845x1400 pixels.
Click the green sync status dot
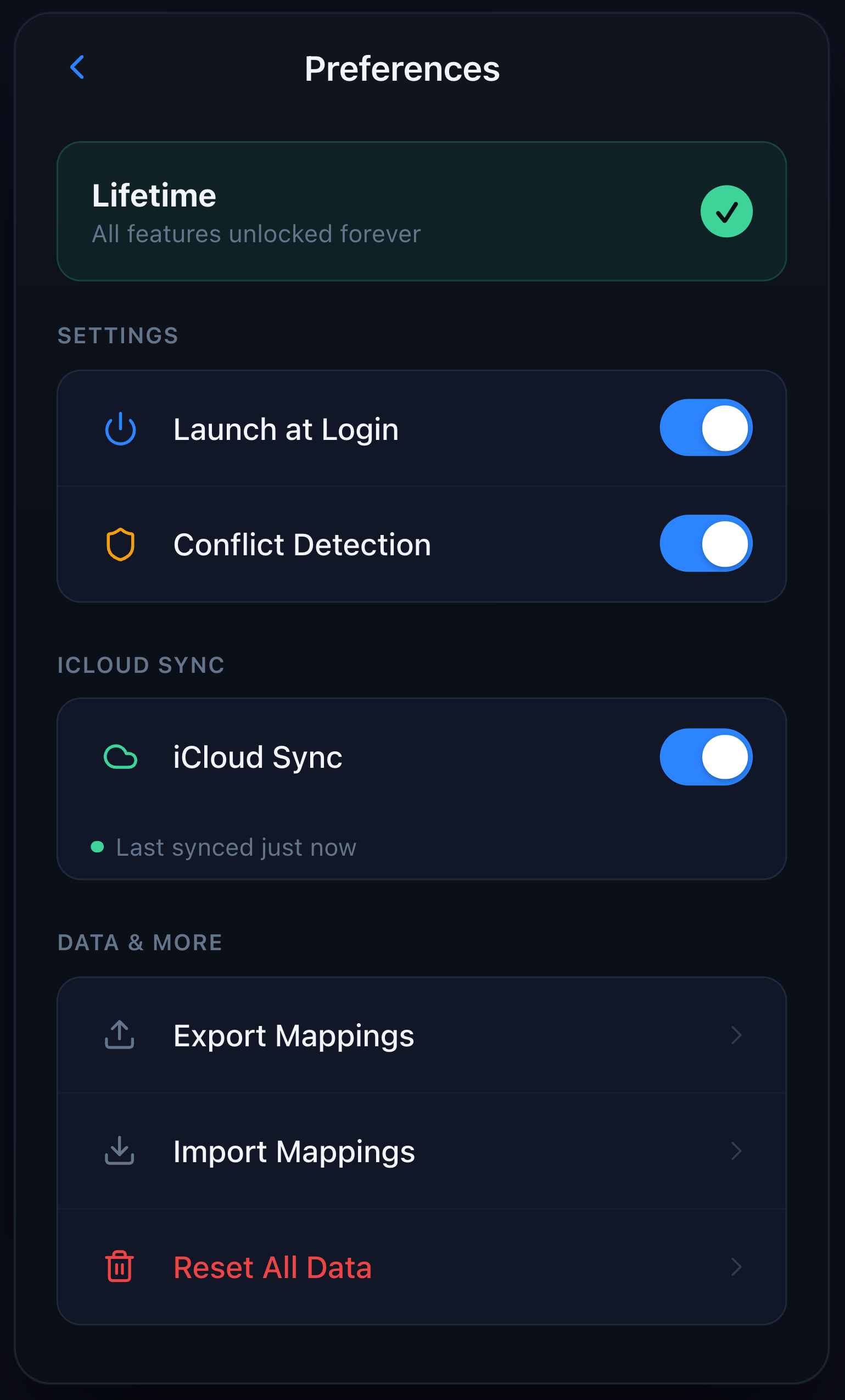(x=98, y=847)
